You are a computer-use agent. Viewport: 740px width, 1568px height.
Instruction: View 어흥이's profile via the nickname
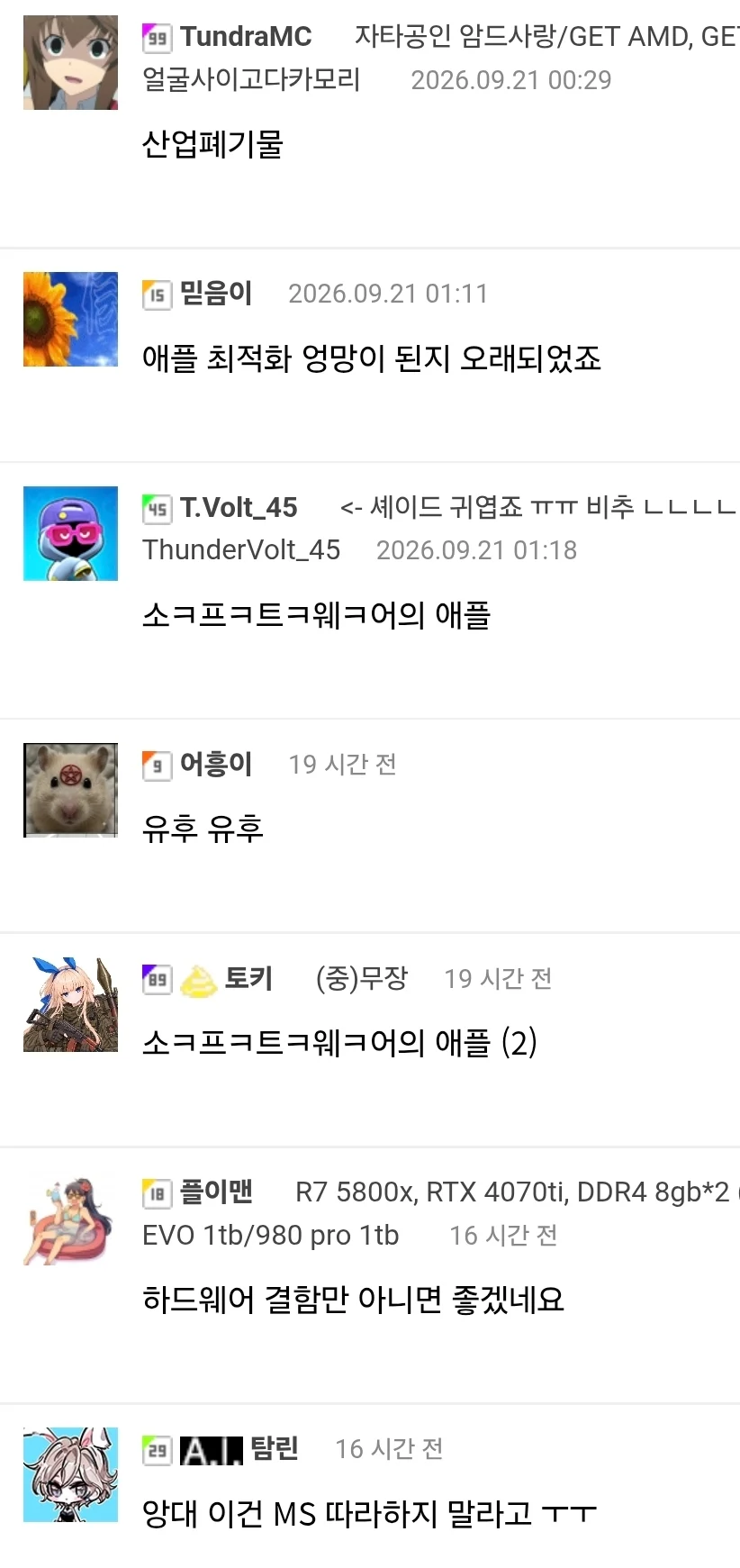click(x=216, y=765)
